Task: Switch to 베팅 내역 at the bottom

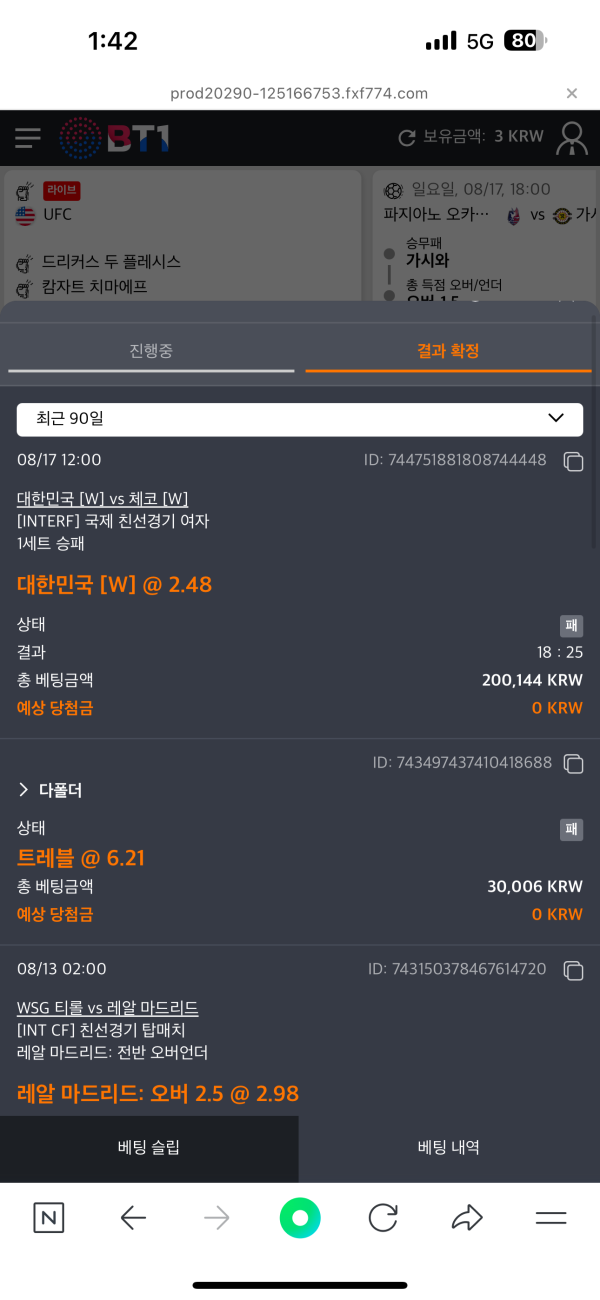Action: (x=449, y=1148)
